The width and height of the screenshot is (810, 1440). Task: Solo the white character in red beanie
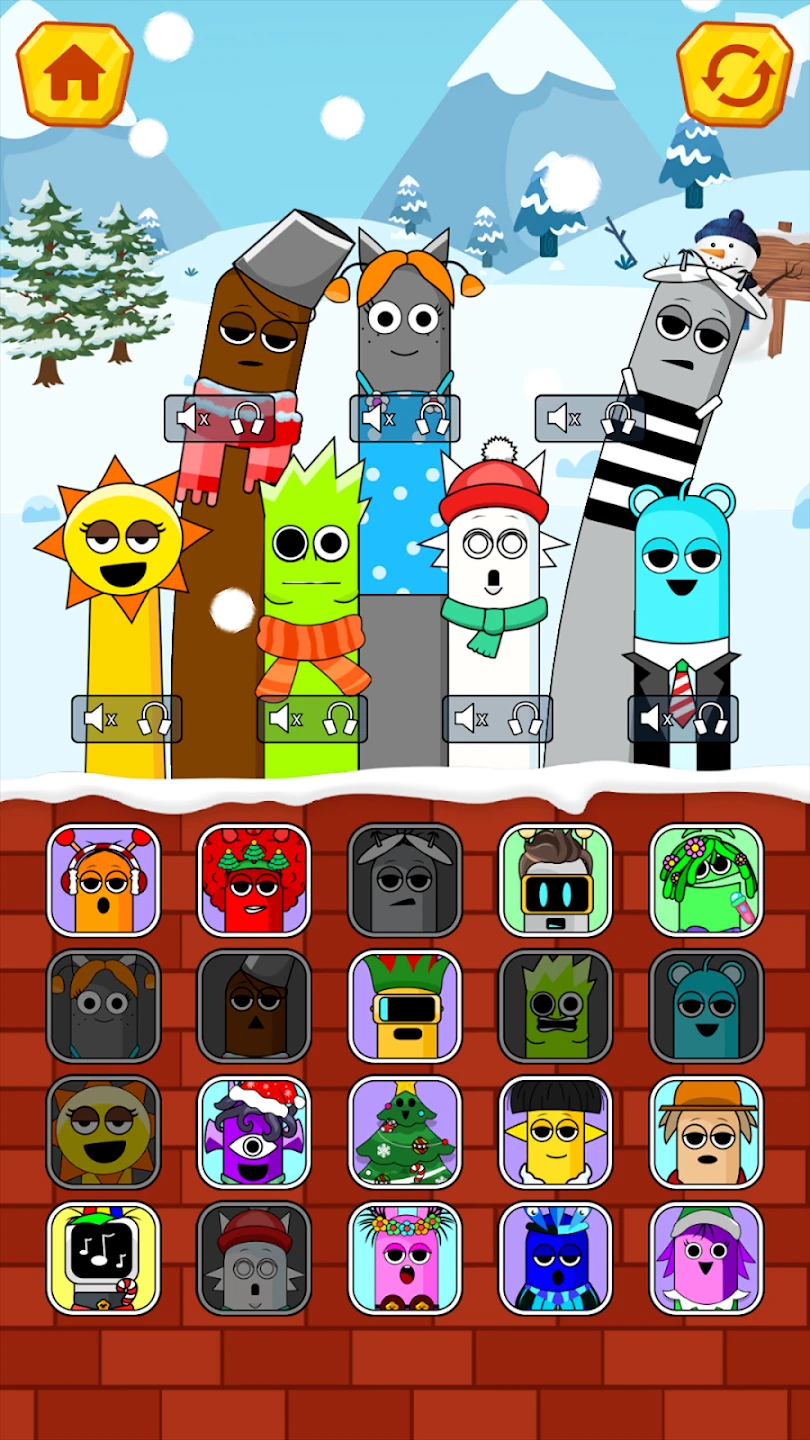[525, 719]
